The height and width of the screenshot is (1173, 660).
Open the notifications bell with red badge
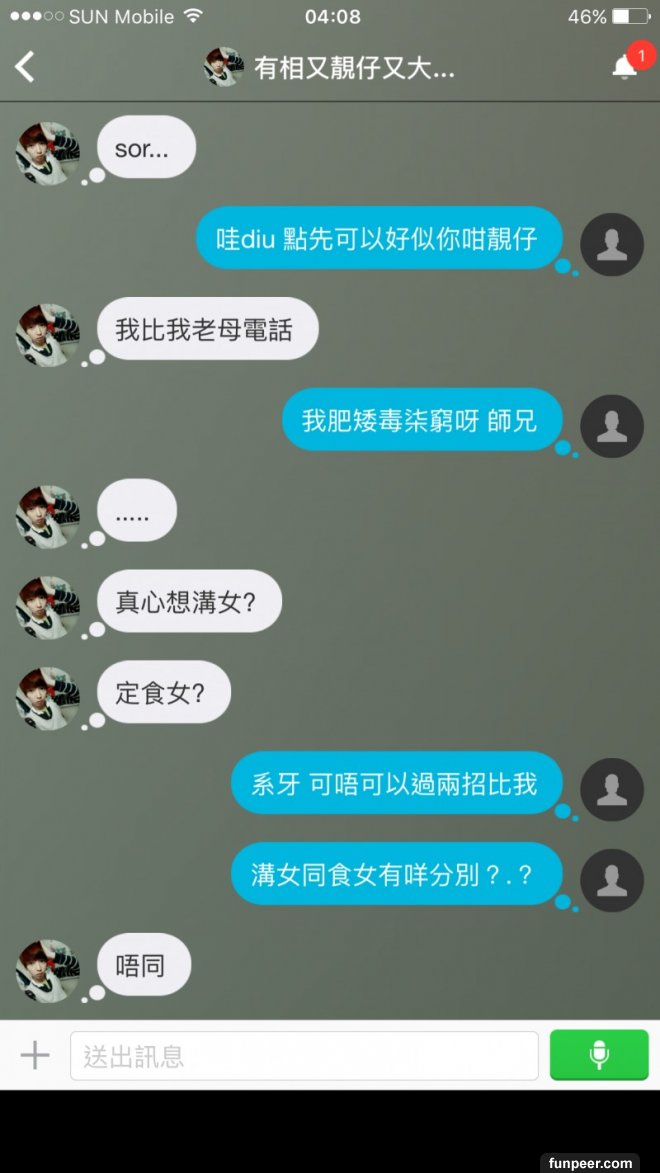point(625,66)
